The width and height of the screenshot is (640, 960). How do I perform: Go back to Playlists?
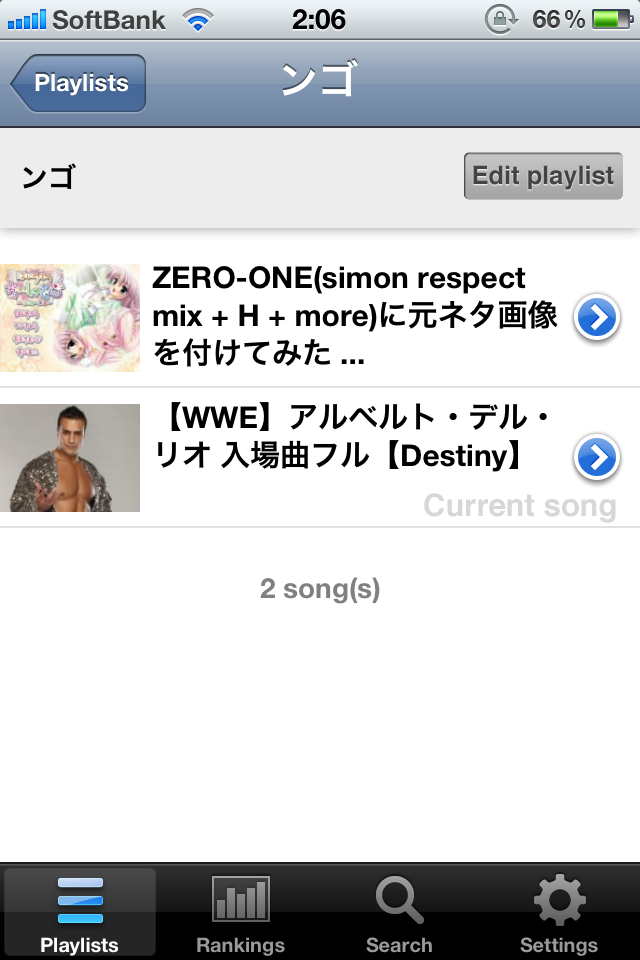(x=80, y=83)
